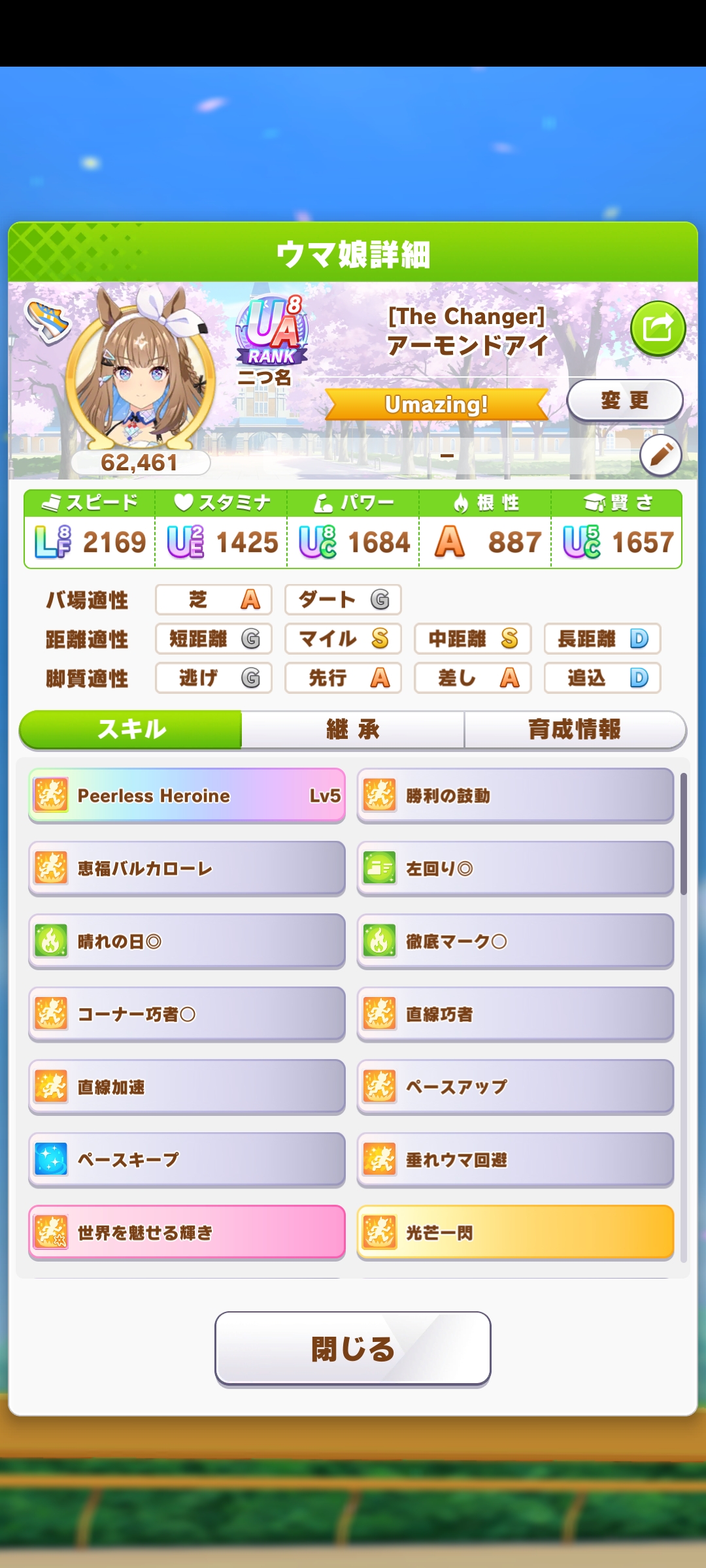
Task: Tap the pencil edit icon
Action: click(x=660, y=455)
